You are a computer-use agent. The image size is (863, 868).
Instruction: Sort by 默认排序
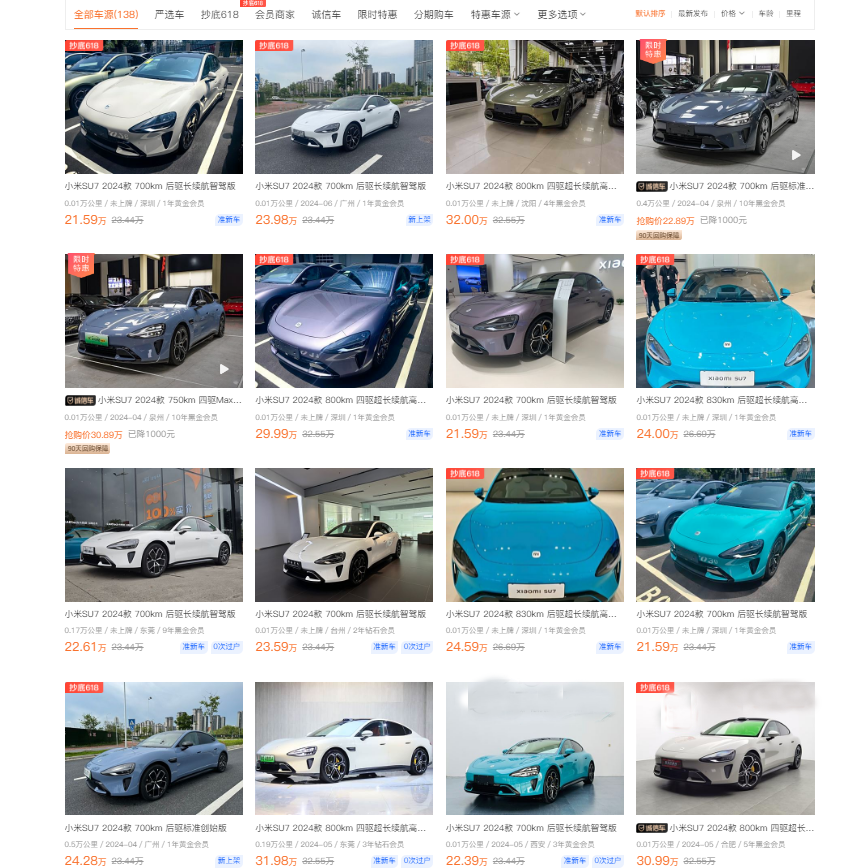click(649, 14)
